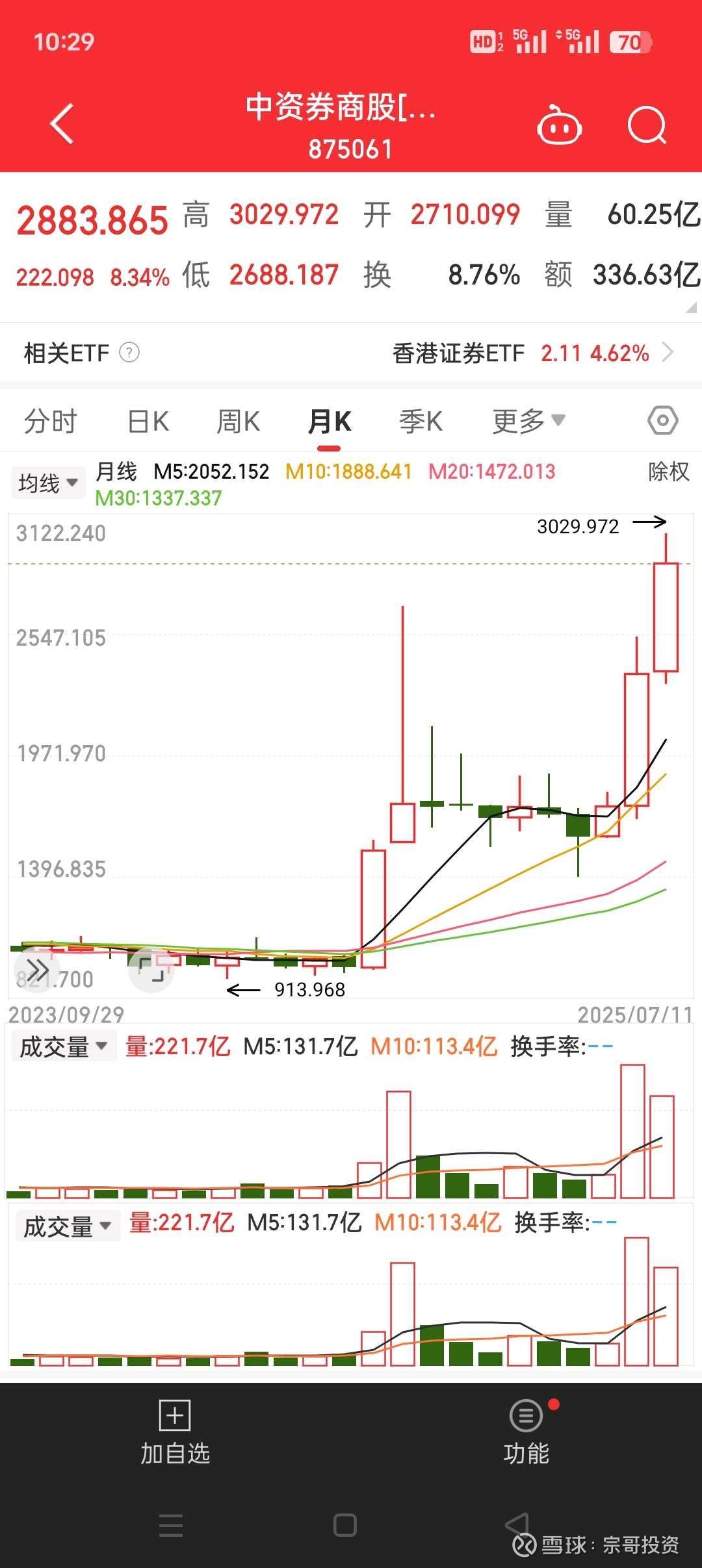The image size is (702, 1568).
Task: Open the 均线 indicator dropdown
Action: (48, 483)
